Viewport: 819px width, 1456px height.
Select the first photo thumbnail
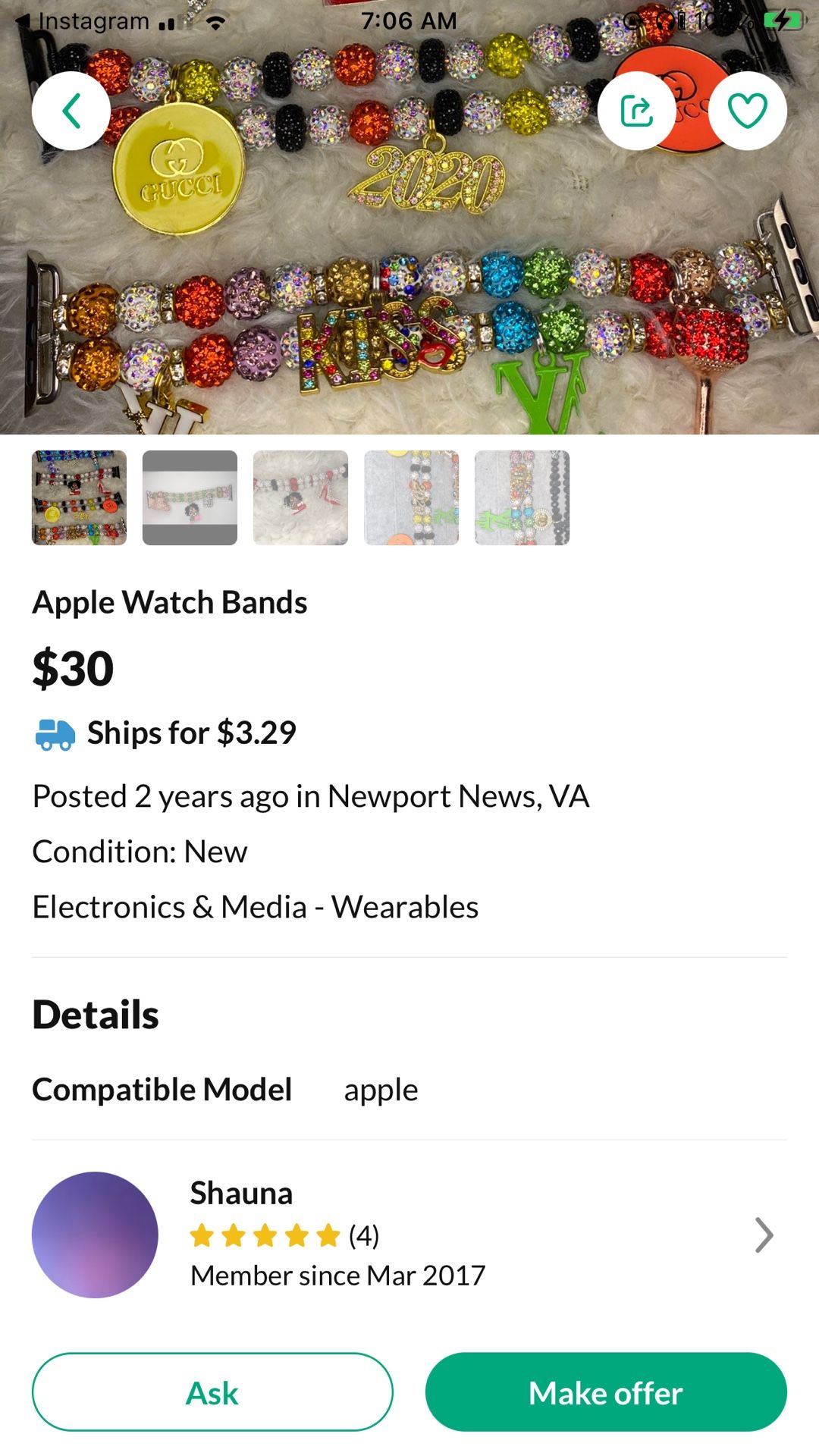click(x=79, y=497)
